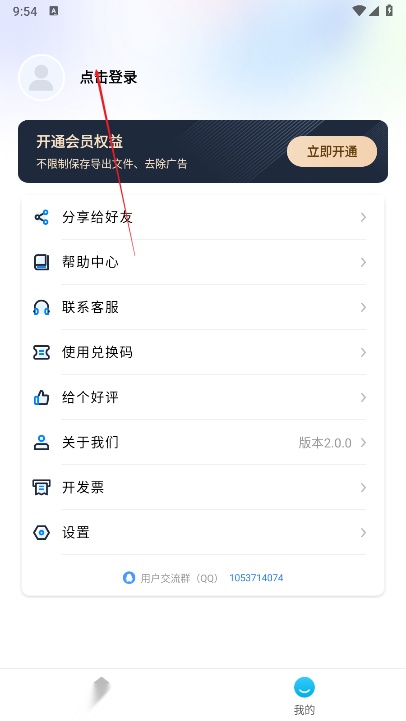The width and height of the screenshot is (406, 721).
Task: Tap the 立即开通 membership button
Action: [332, 151]
